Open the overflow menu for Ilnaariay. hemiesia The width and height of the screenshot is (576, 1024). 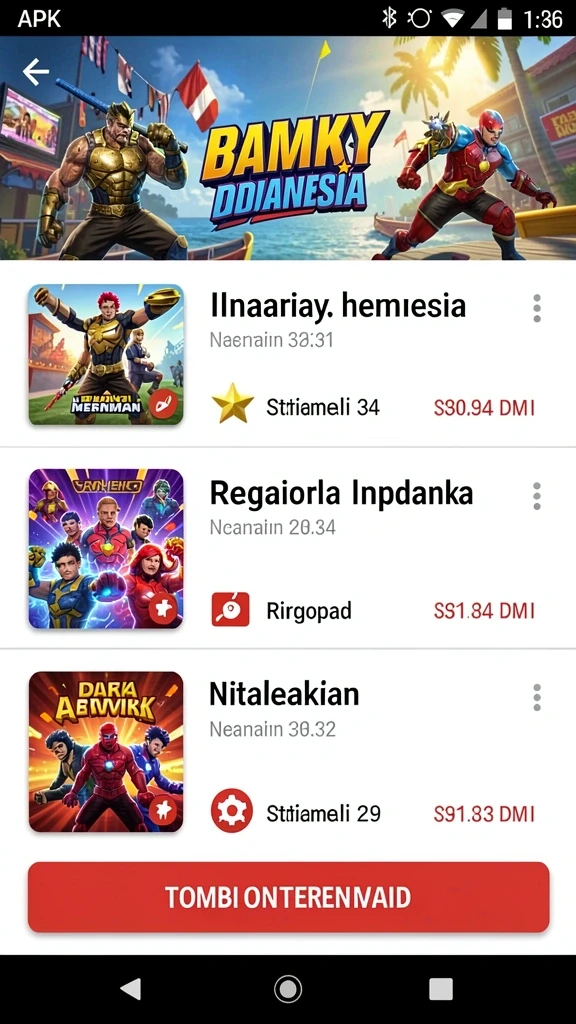[x=537, y=308]
